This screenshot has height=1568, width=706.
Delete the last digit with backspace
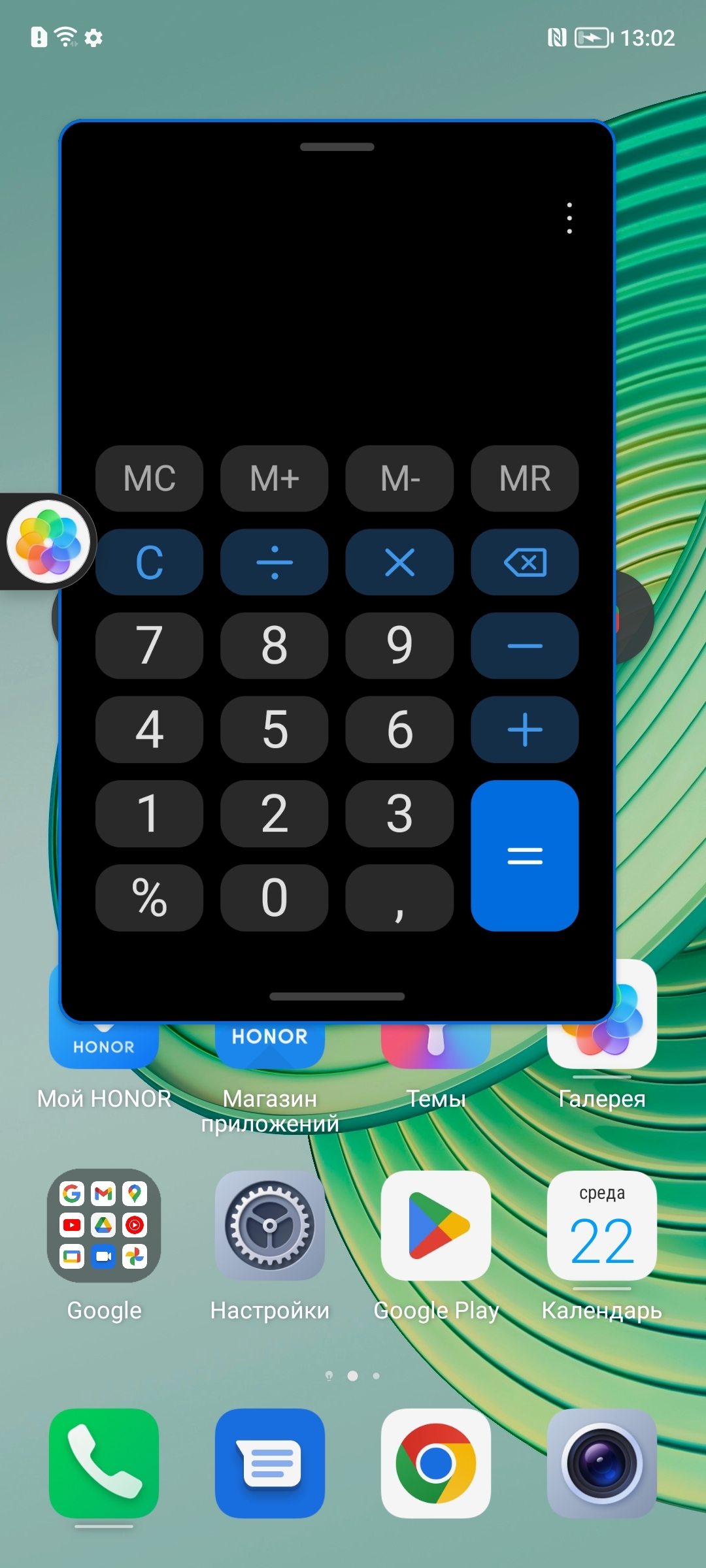(x=524, y=562)
